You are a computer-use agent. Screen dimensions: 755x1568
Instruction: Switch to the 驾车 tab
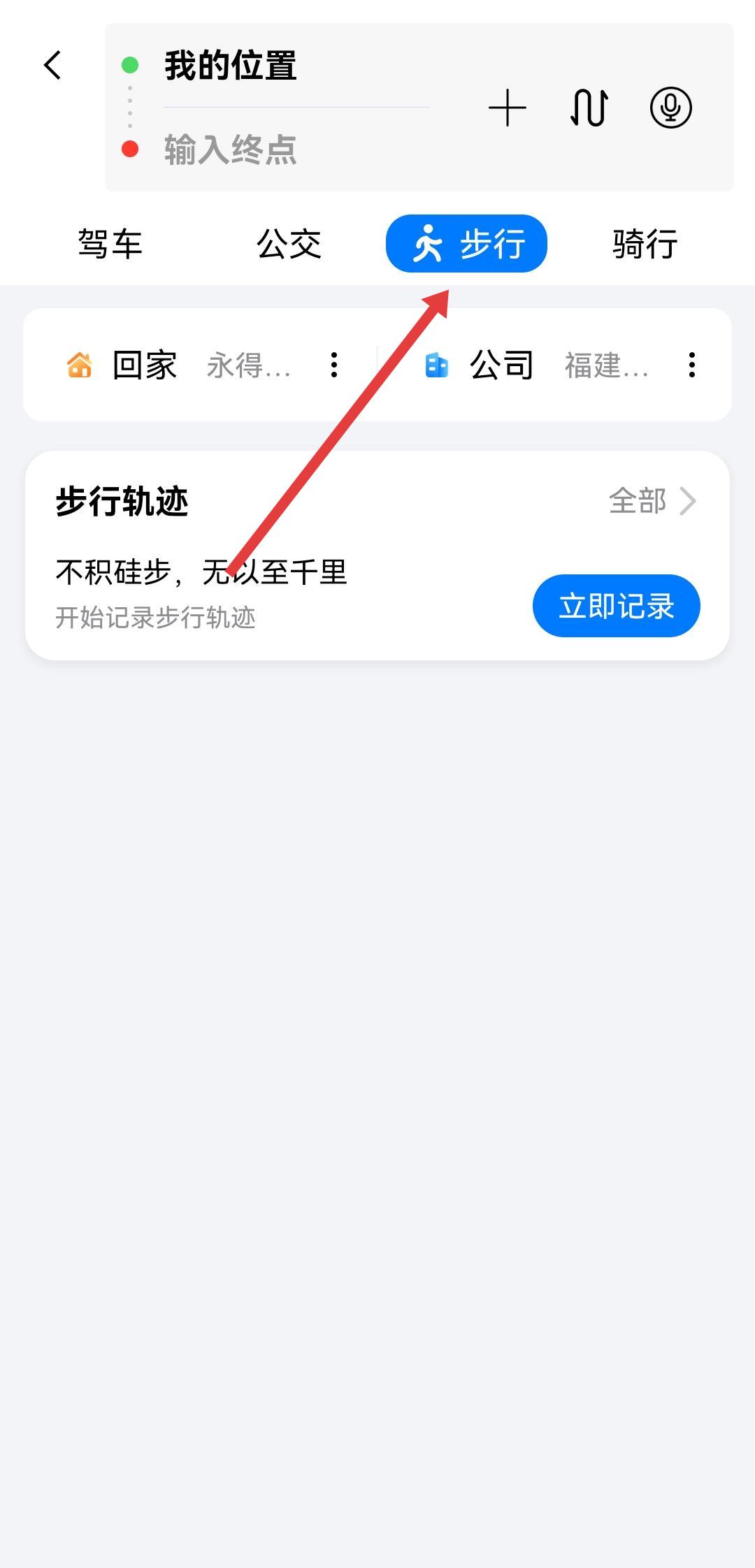110,244
